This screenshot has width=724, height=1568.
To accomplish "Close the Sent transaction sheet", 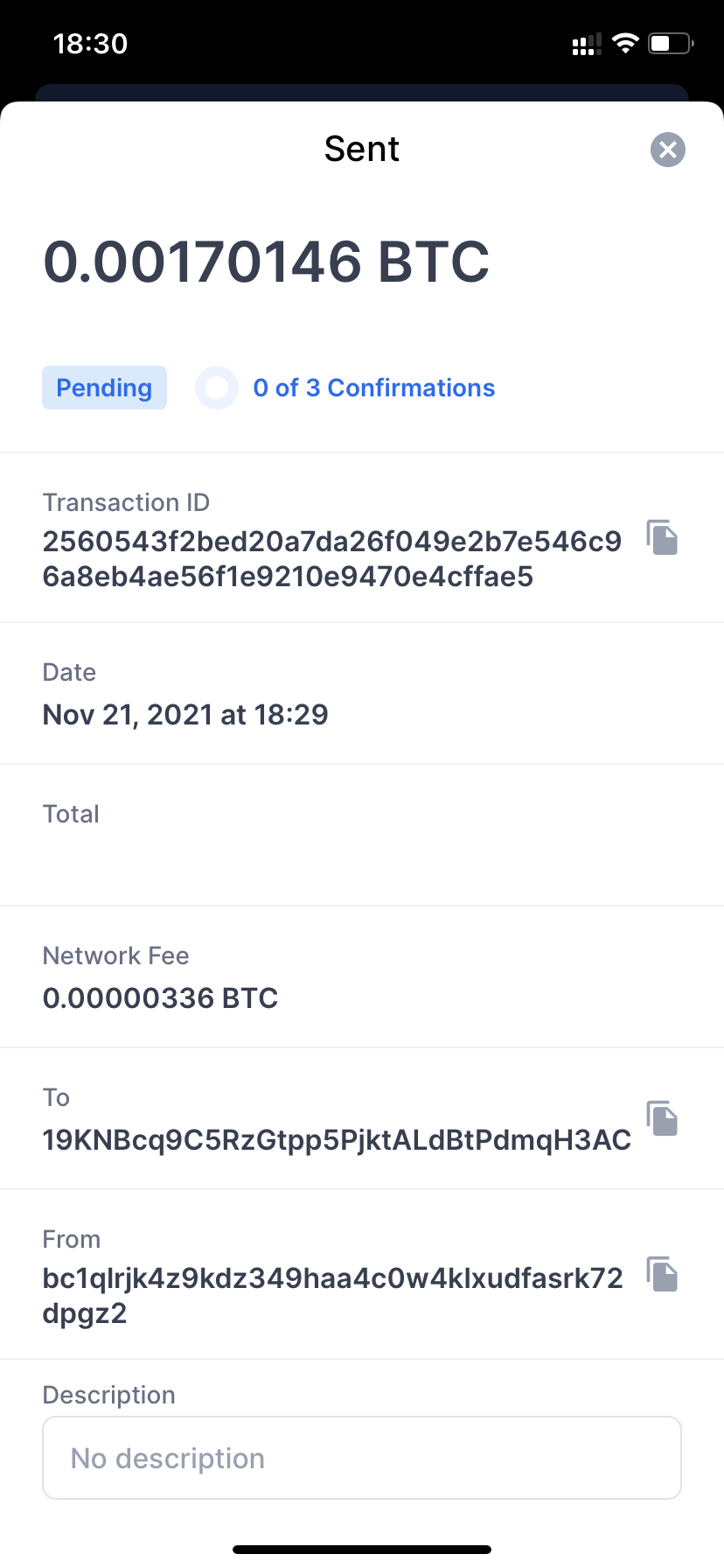I will 668,150.
